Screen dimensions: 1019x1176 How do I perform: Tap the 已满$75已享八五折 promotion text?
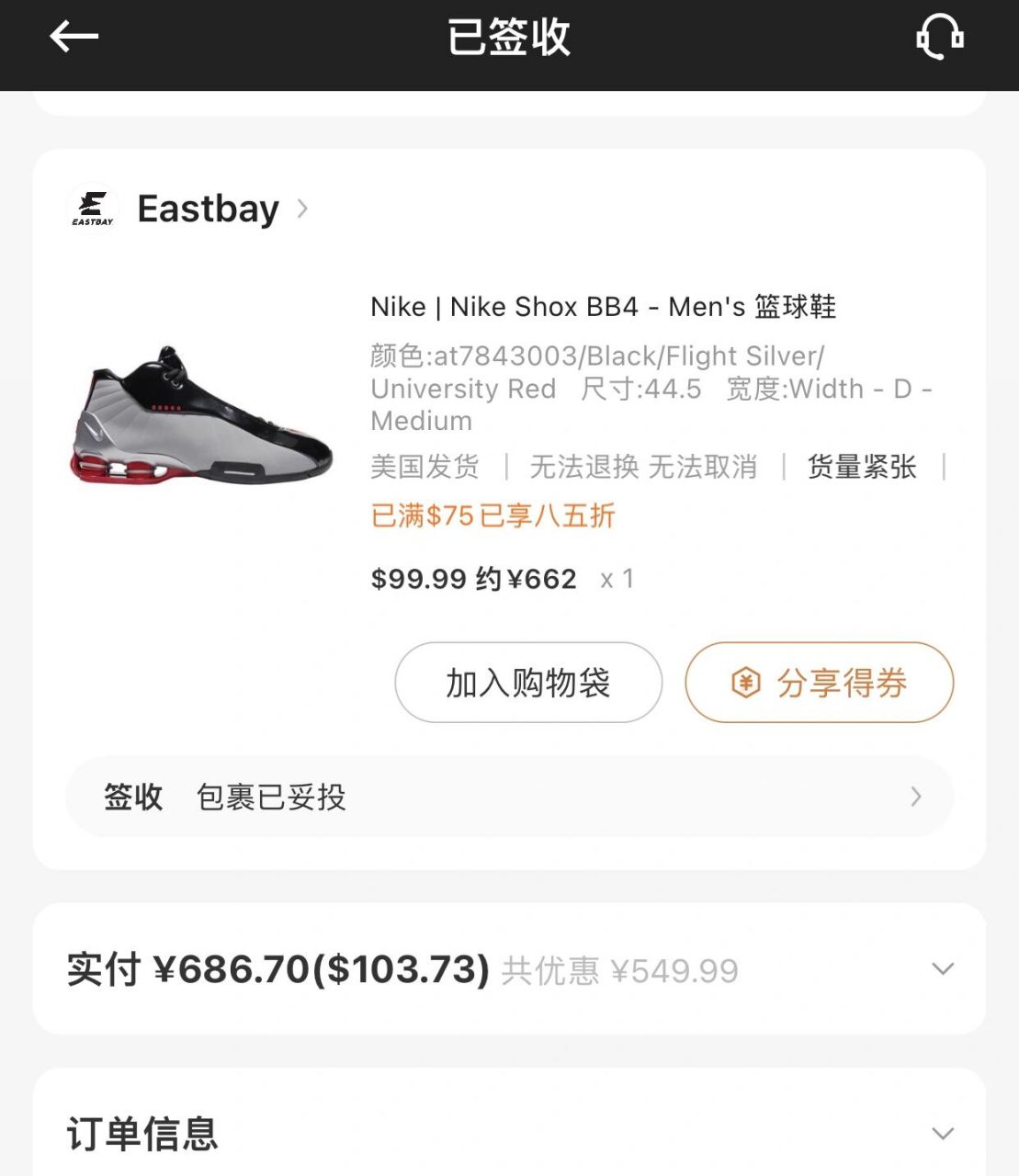coord(493,516)
